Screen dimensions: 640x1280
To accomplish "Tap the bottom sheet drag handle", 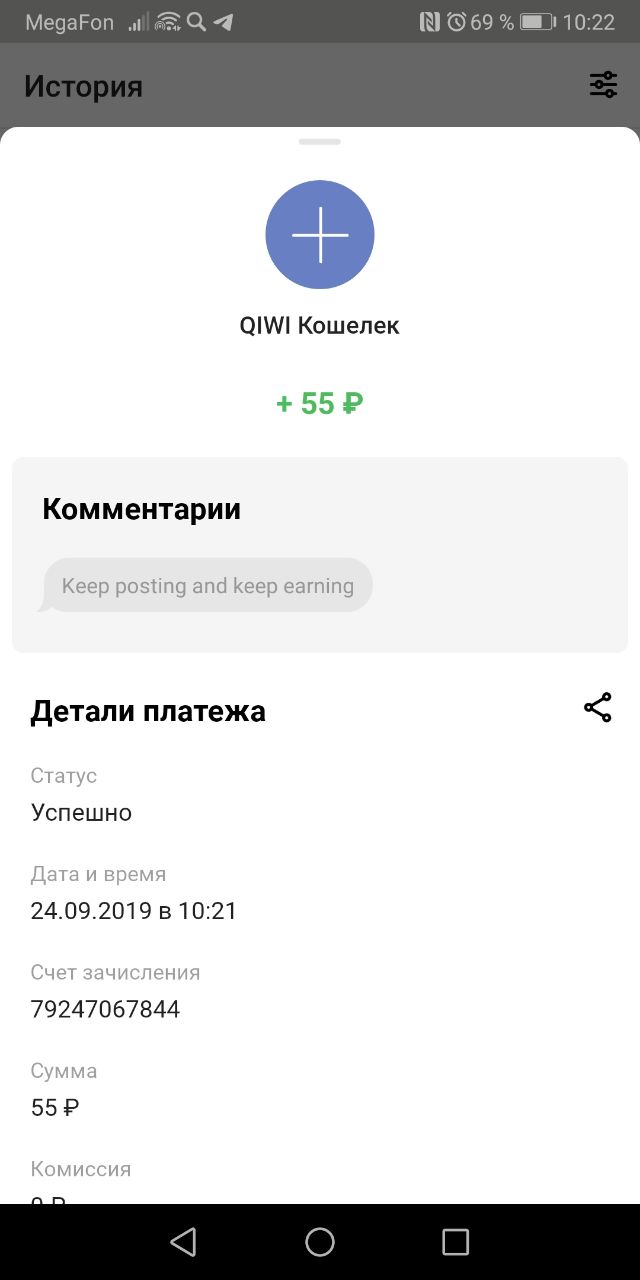I will [320, 142].
